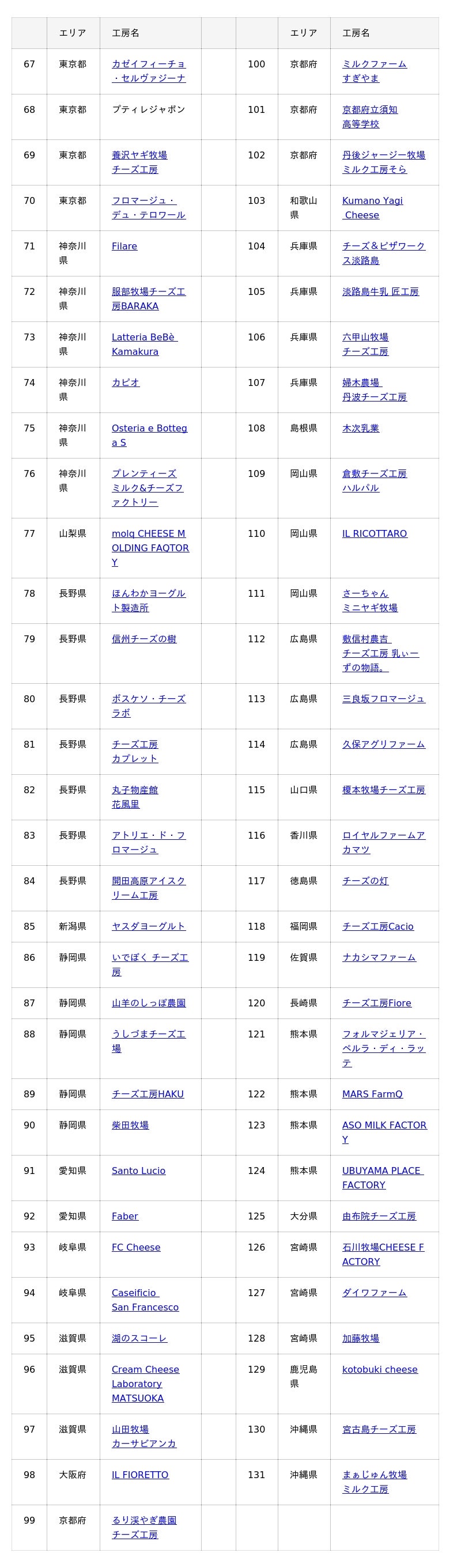
Task: Open the ASO MILK FACTORY link
Action: [x=384, y=1132]
